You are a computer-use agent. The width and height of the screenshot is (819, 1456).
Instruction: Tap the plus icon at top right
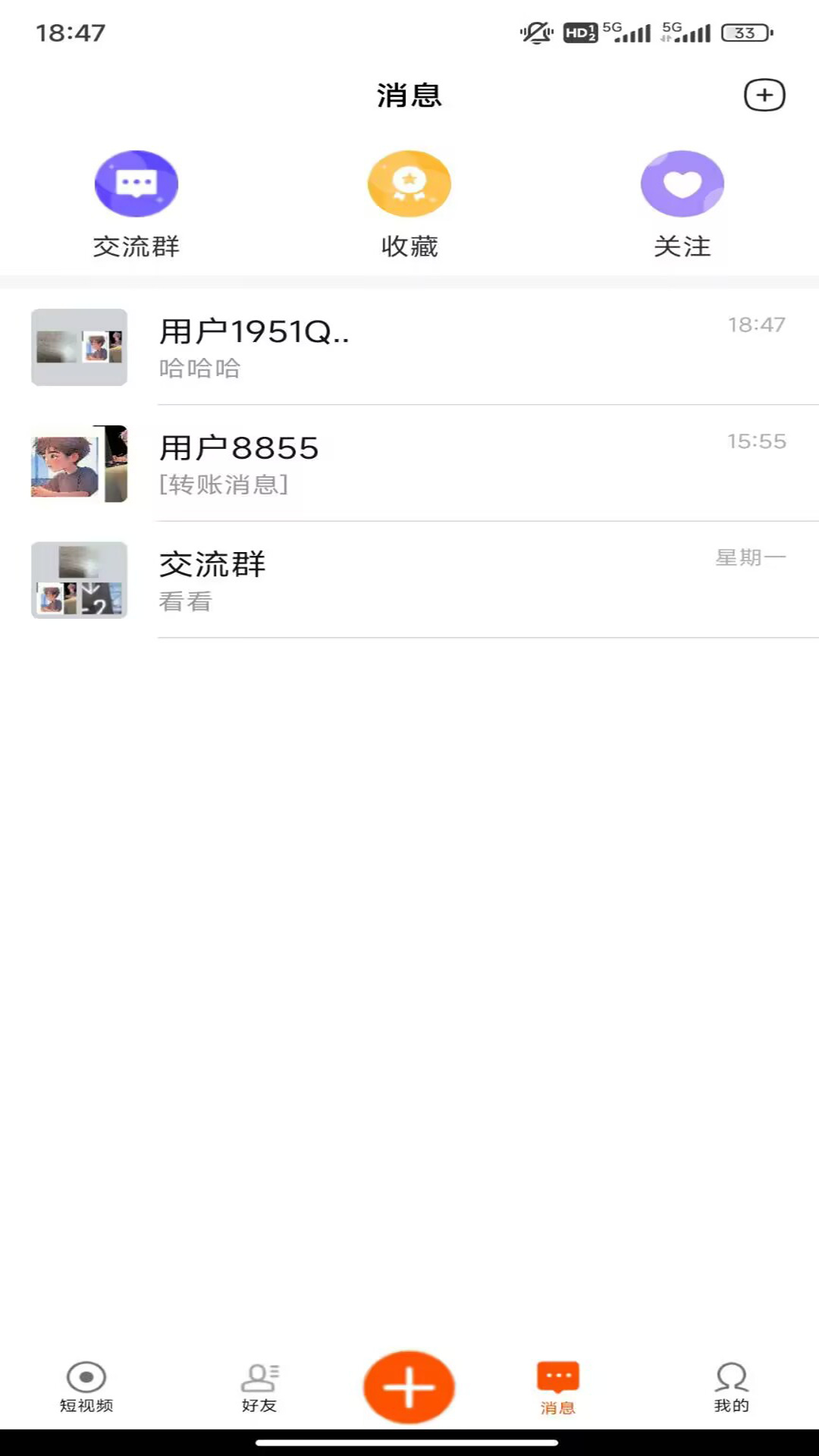point(764,95)
